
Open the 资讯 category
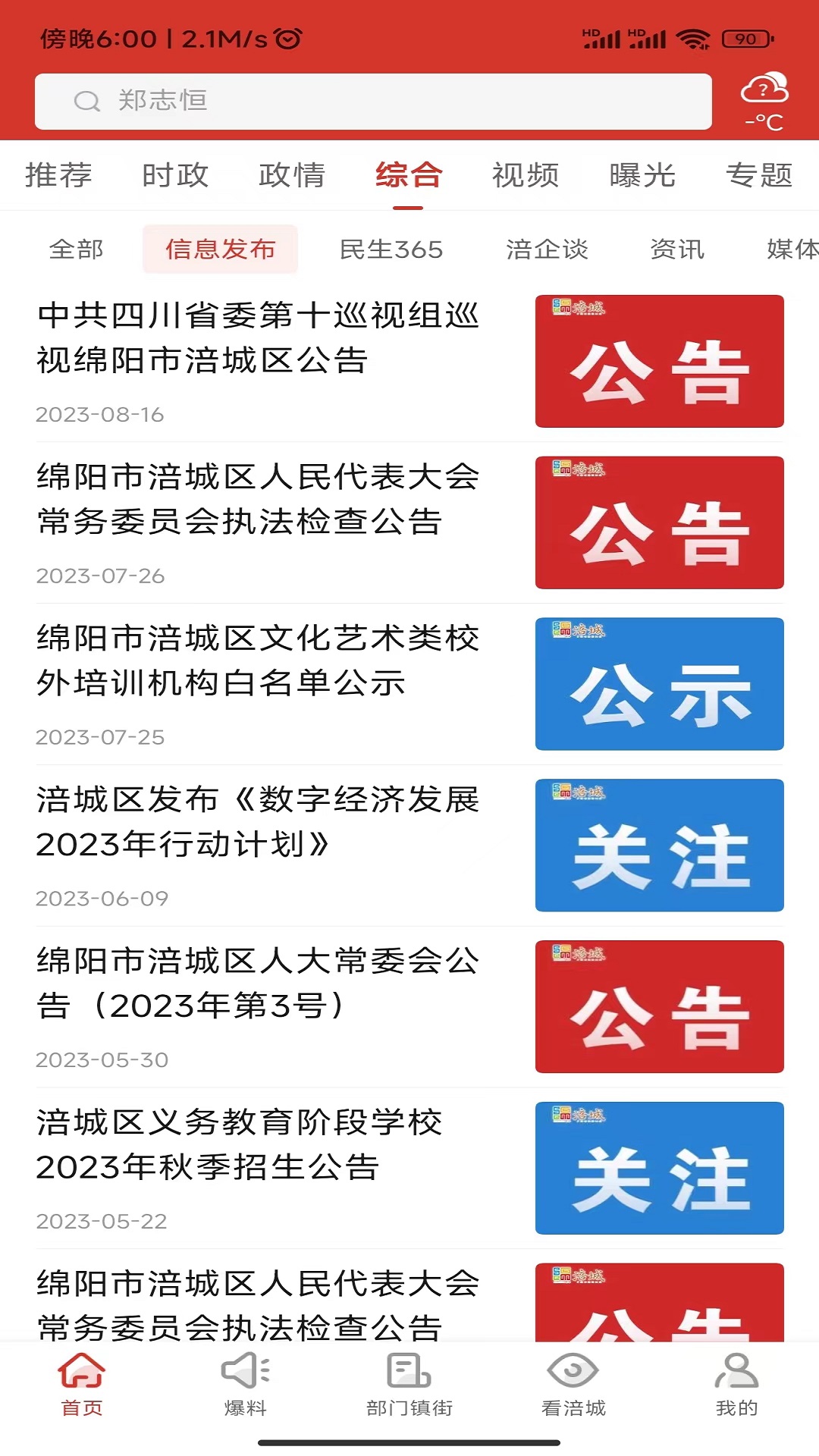[x=676, y=249]
